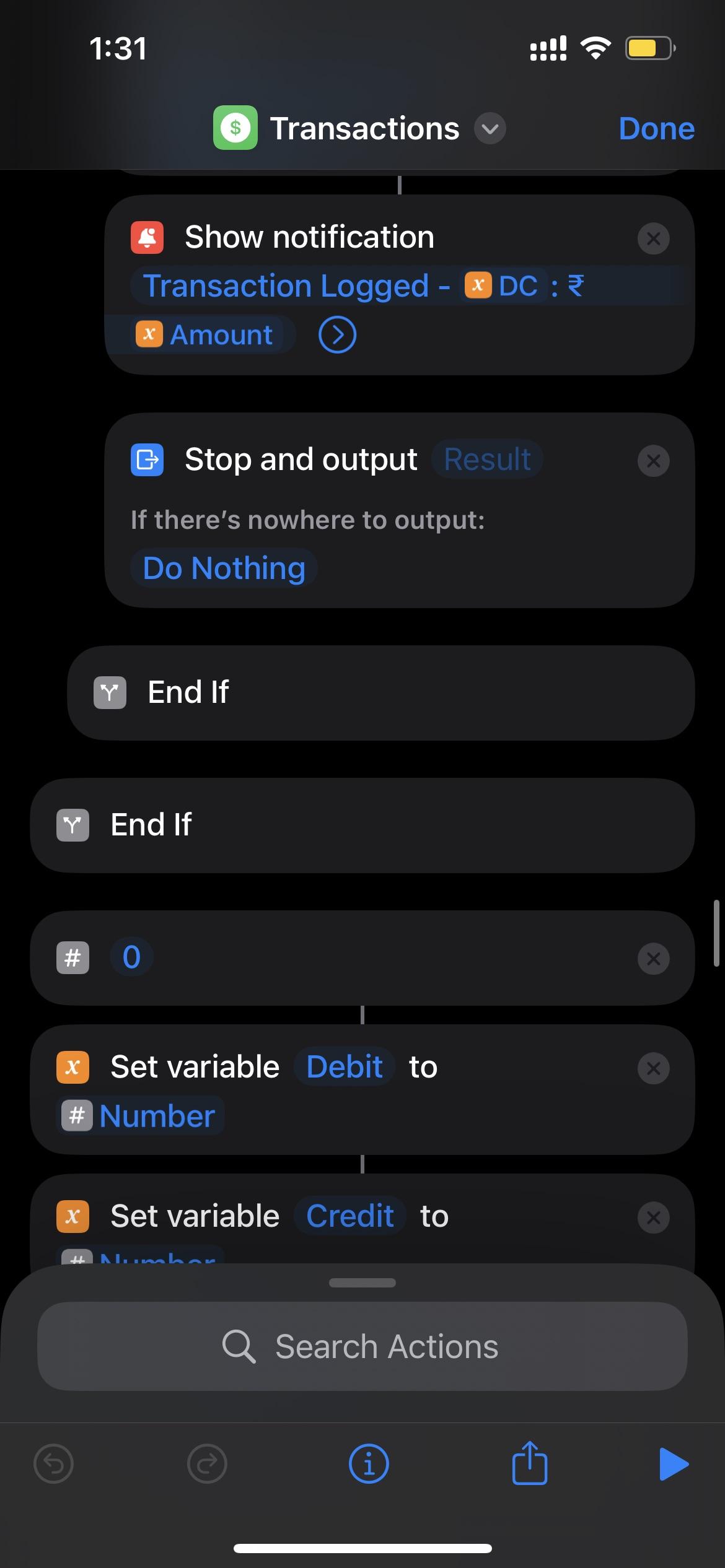
Task: Change the Do Nothing option
Action: point(224,568)
